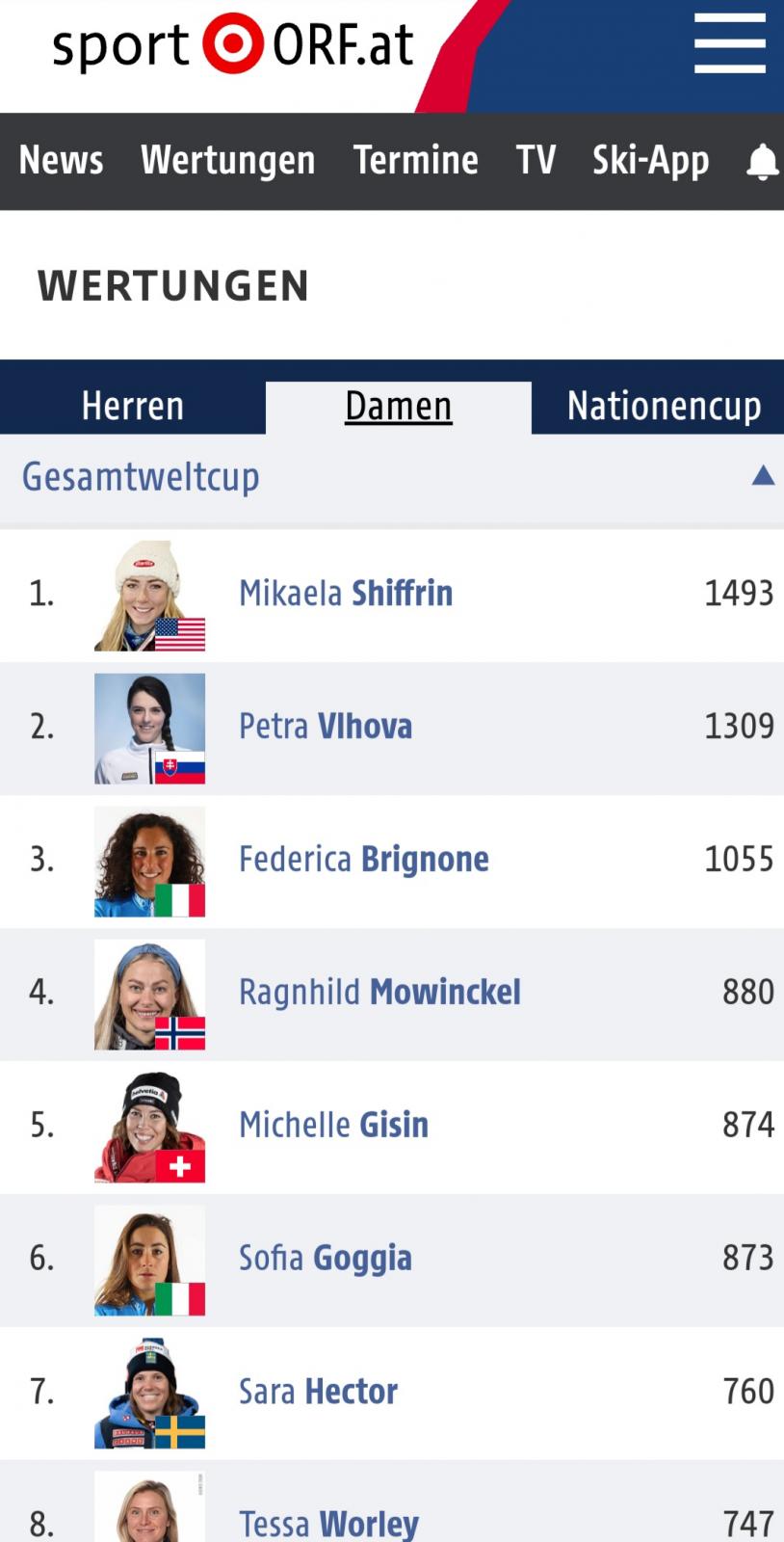Tap the notifications bell

(763, 162)
